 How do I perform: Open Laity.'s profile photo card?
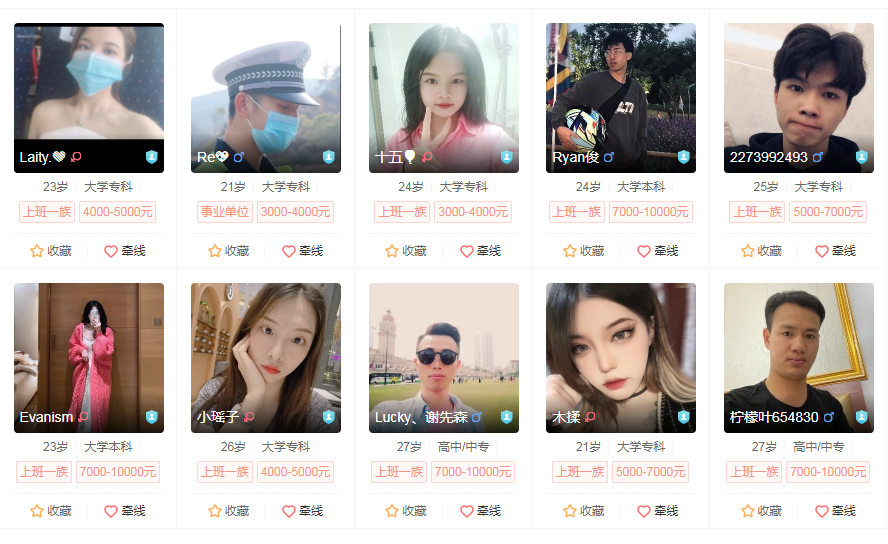(89, 97)
